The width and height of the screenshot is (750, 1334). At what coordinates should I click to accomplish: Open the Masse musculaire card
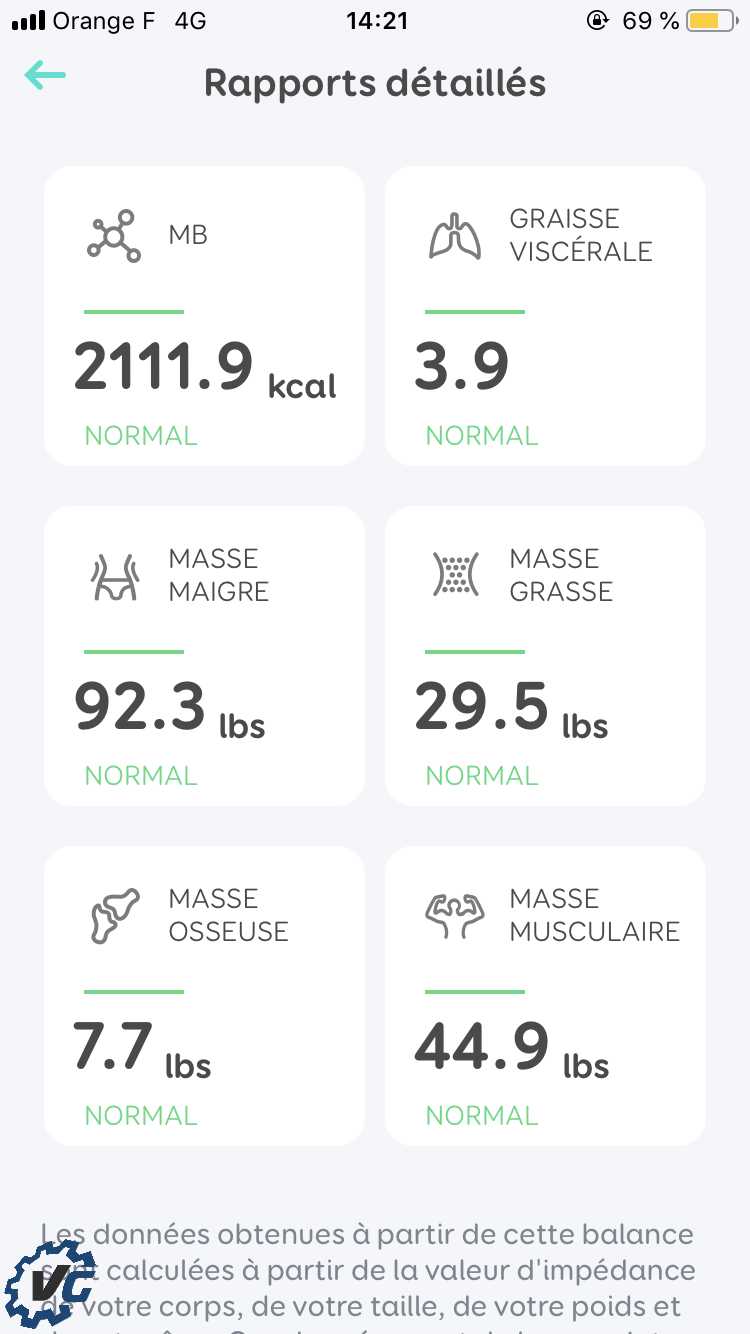tap(545, 996)
